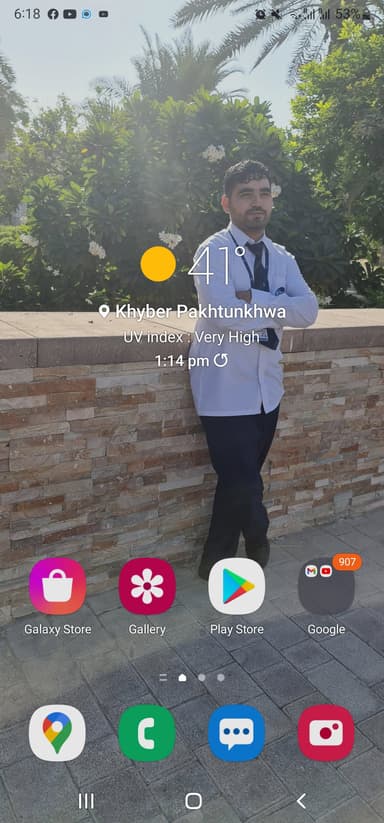Launch the Gallery app
This screenshot has width=384, height=823.
(x=147, y=586)
